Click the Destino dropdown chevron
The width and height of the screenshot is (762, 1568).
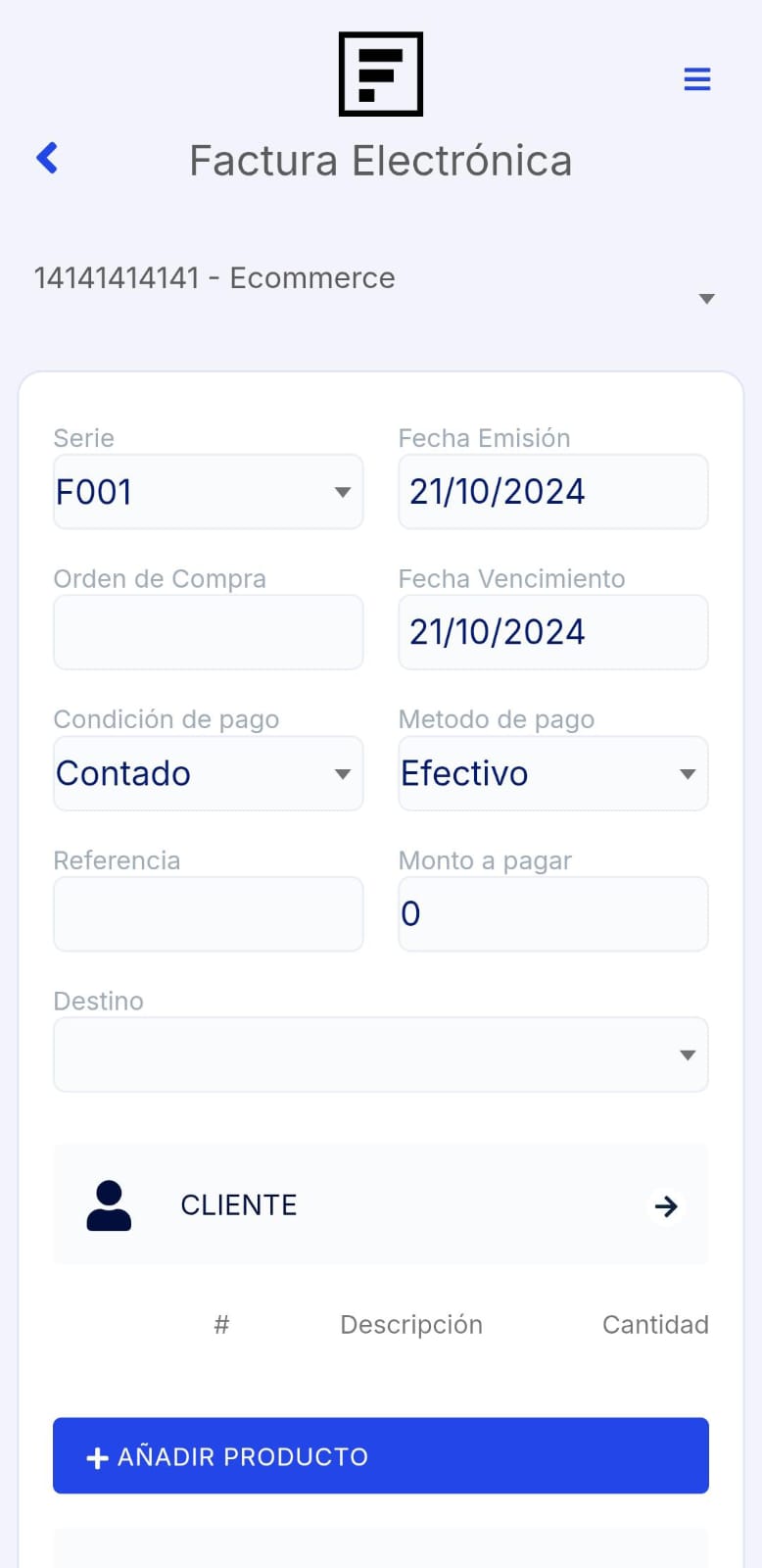point(687,1054)
